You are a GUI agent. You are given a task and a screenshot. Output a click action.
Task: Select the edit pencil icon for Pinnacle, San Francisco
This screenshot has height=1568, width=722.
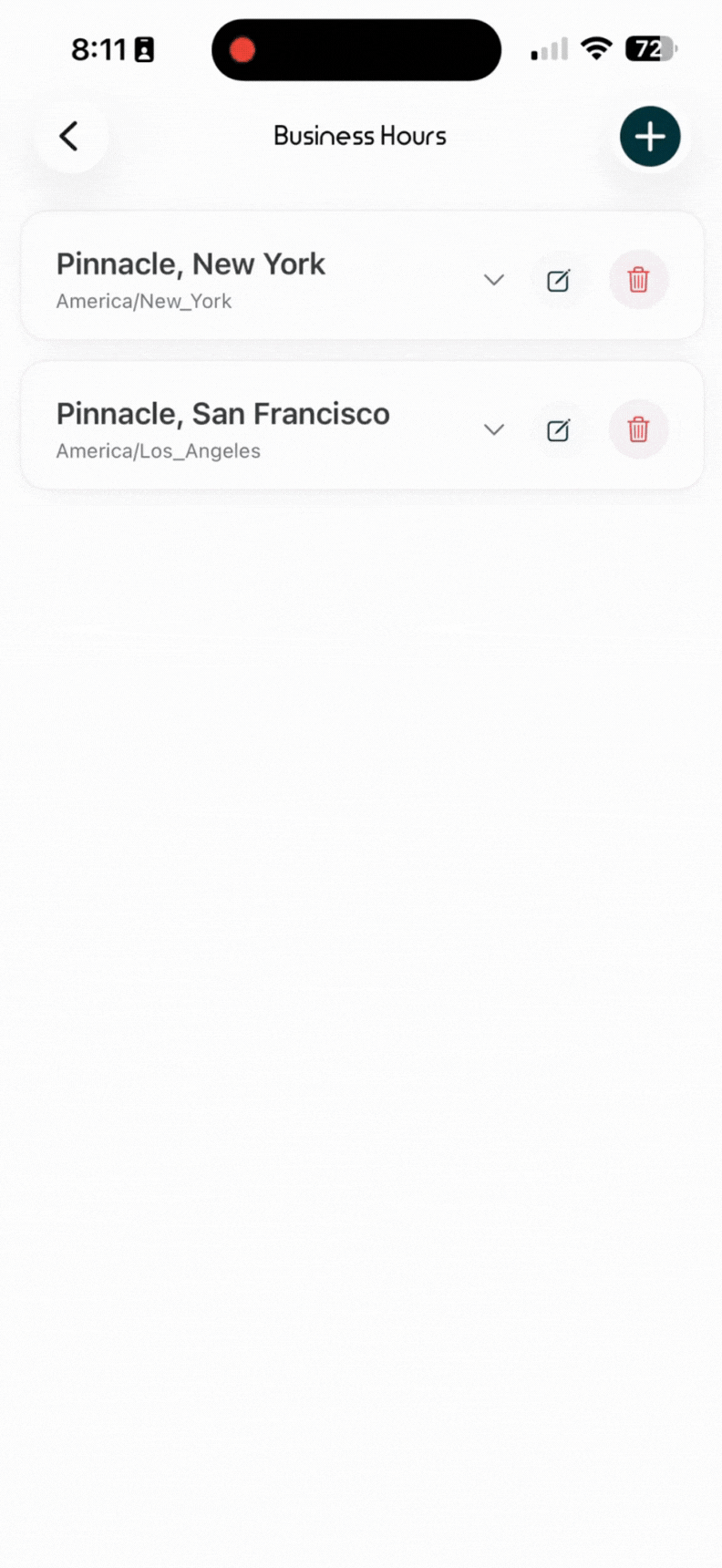click(559, 429)
